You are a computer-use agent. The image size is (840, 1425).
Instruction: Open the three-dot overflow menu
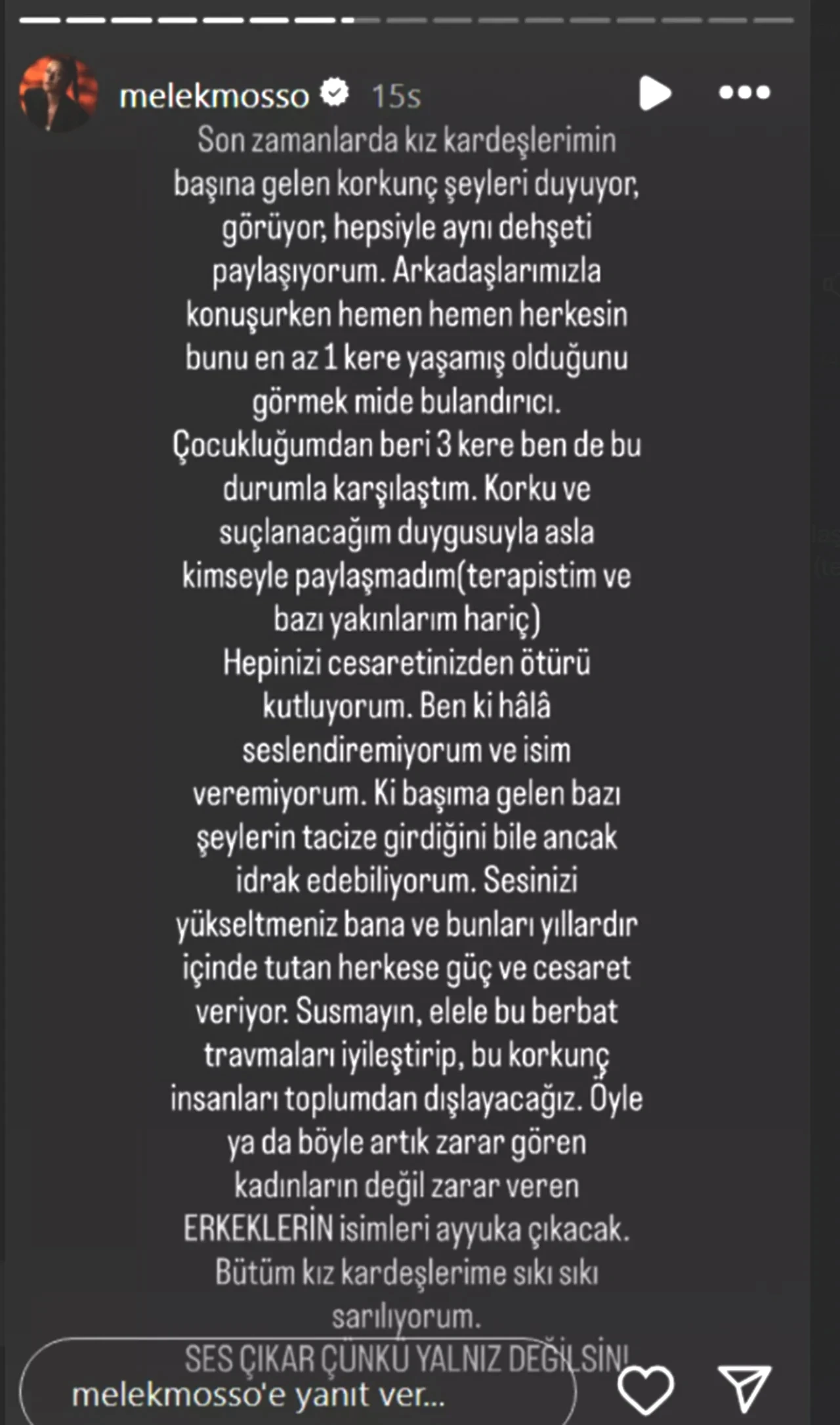[744, 93]
